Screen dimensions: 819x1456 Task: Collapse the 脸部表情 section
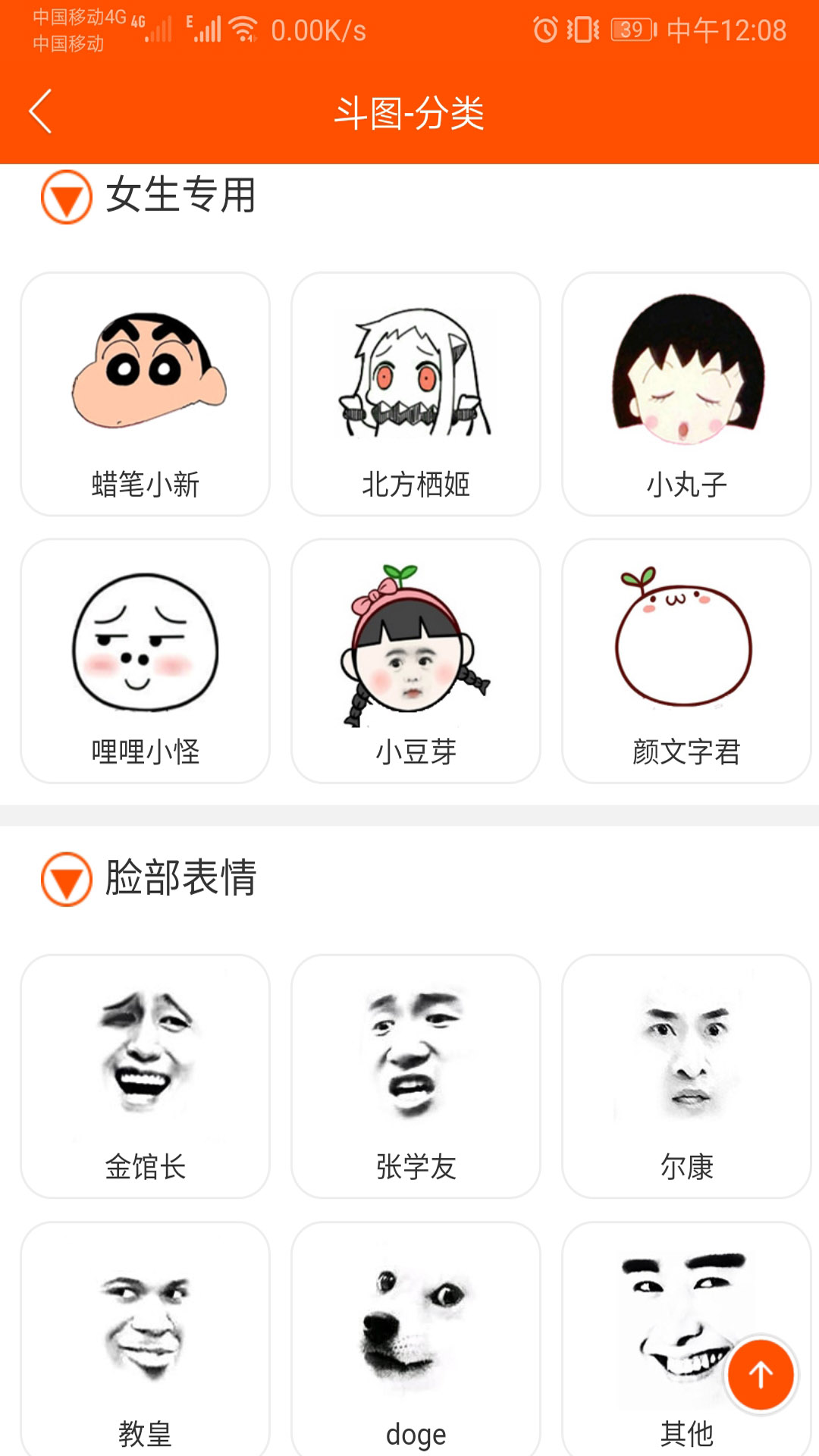pyautogui.click(x=67, y=878)
